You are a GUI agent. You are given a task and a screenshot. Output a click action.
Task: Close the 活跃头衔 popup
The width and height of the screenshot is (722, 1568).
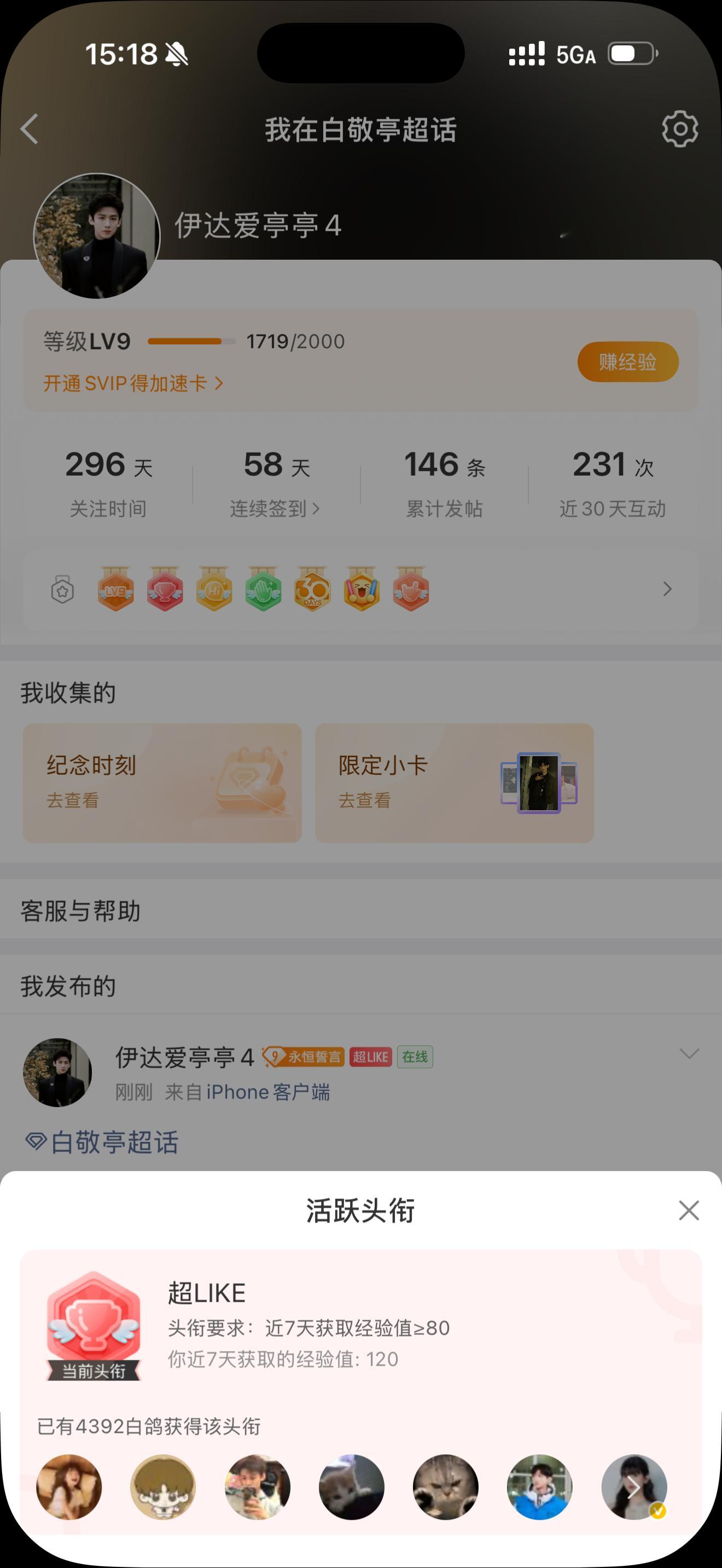[x=689, y=1210]
